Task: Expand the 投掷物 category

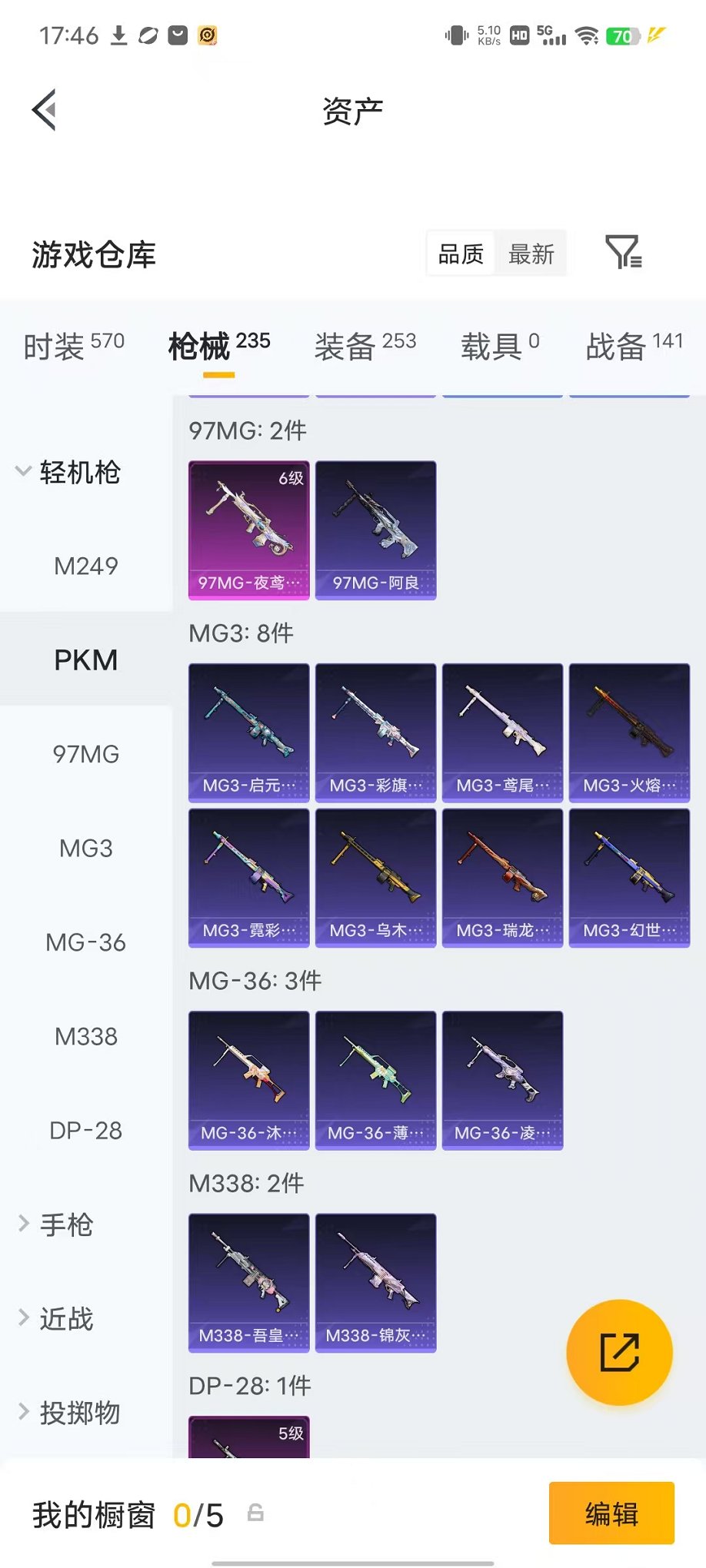Action: click(x=68, y=1413)
